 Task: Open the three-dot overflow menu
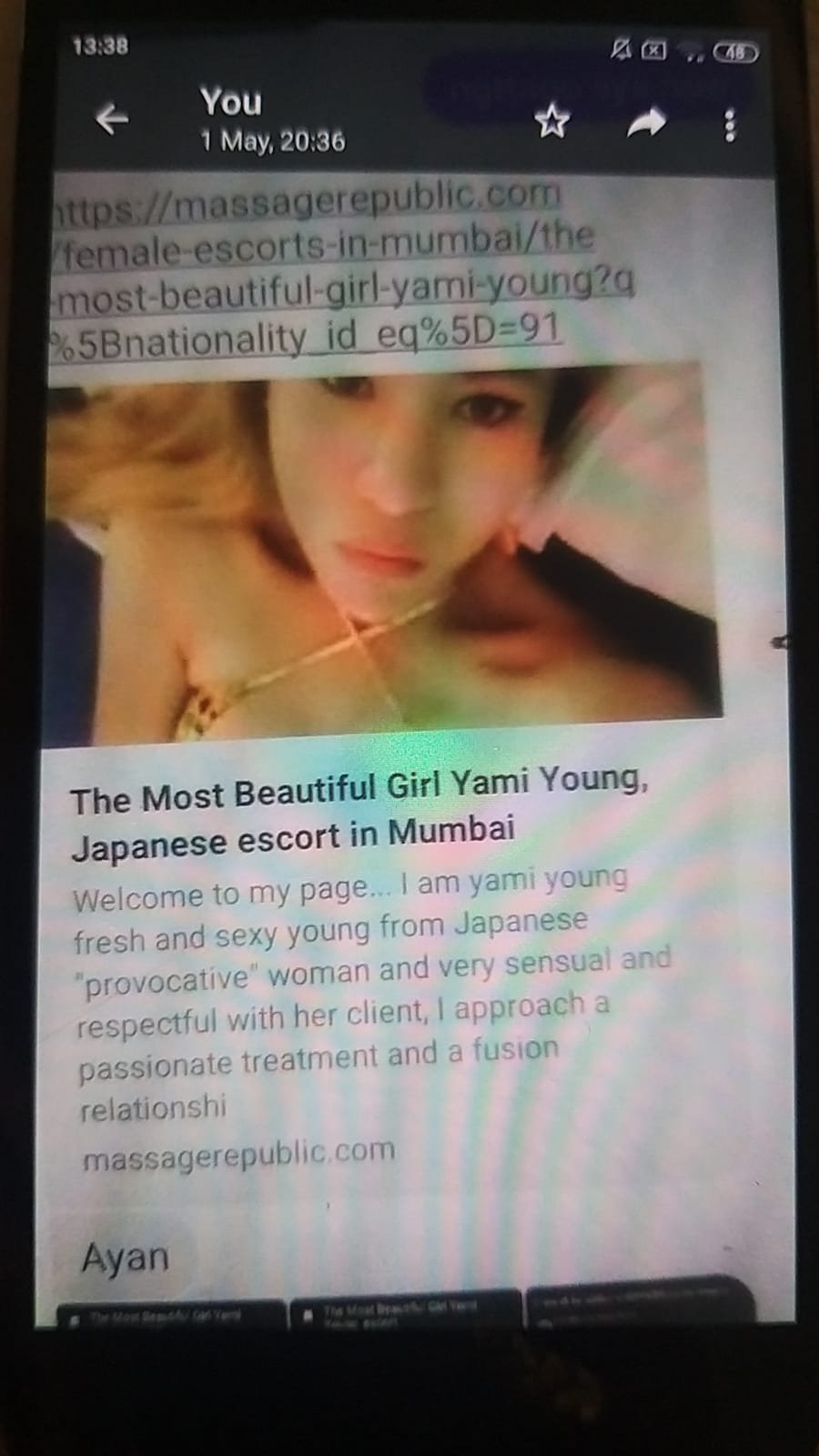point(729,125)
